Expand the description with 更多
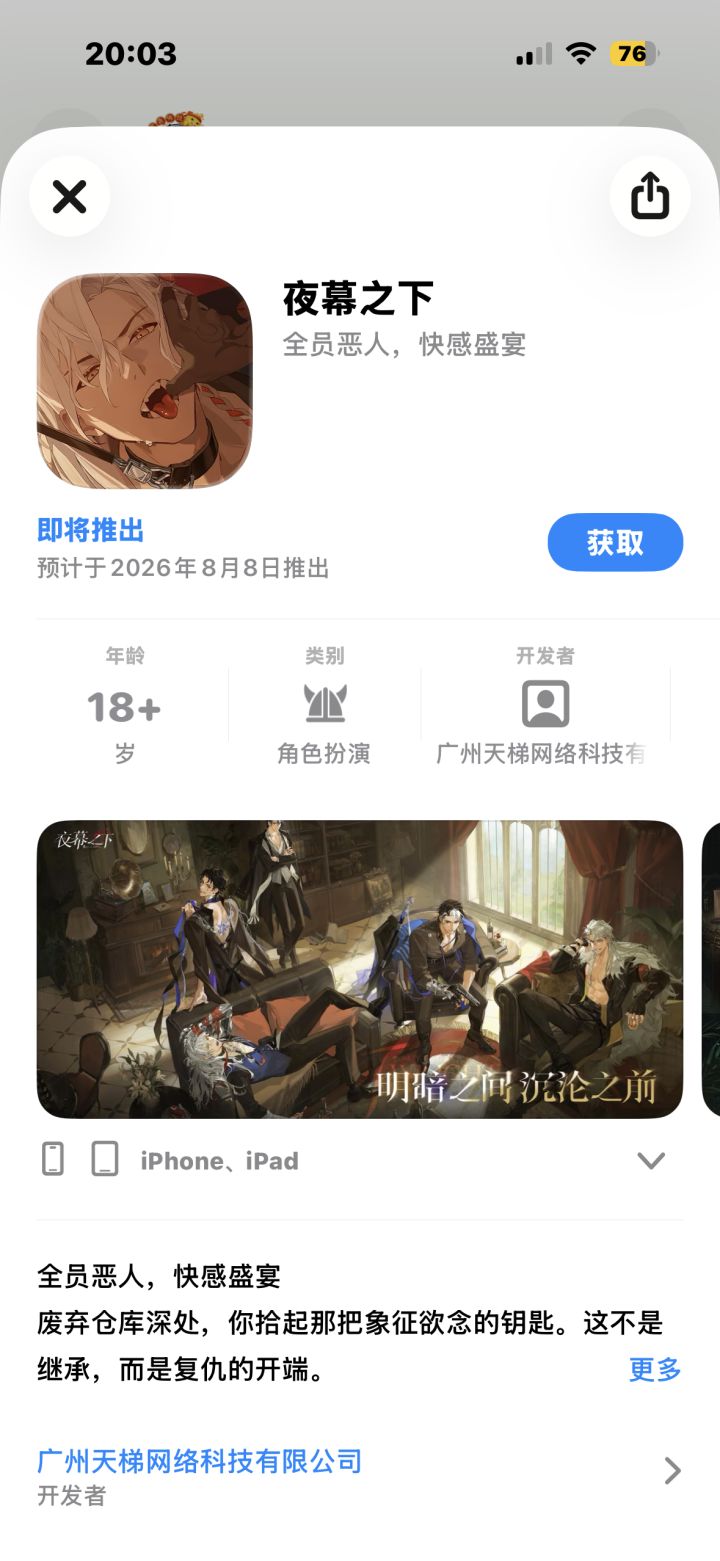720x1561 pixels. click(653, 1370)
